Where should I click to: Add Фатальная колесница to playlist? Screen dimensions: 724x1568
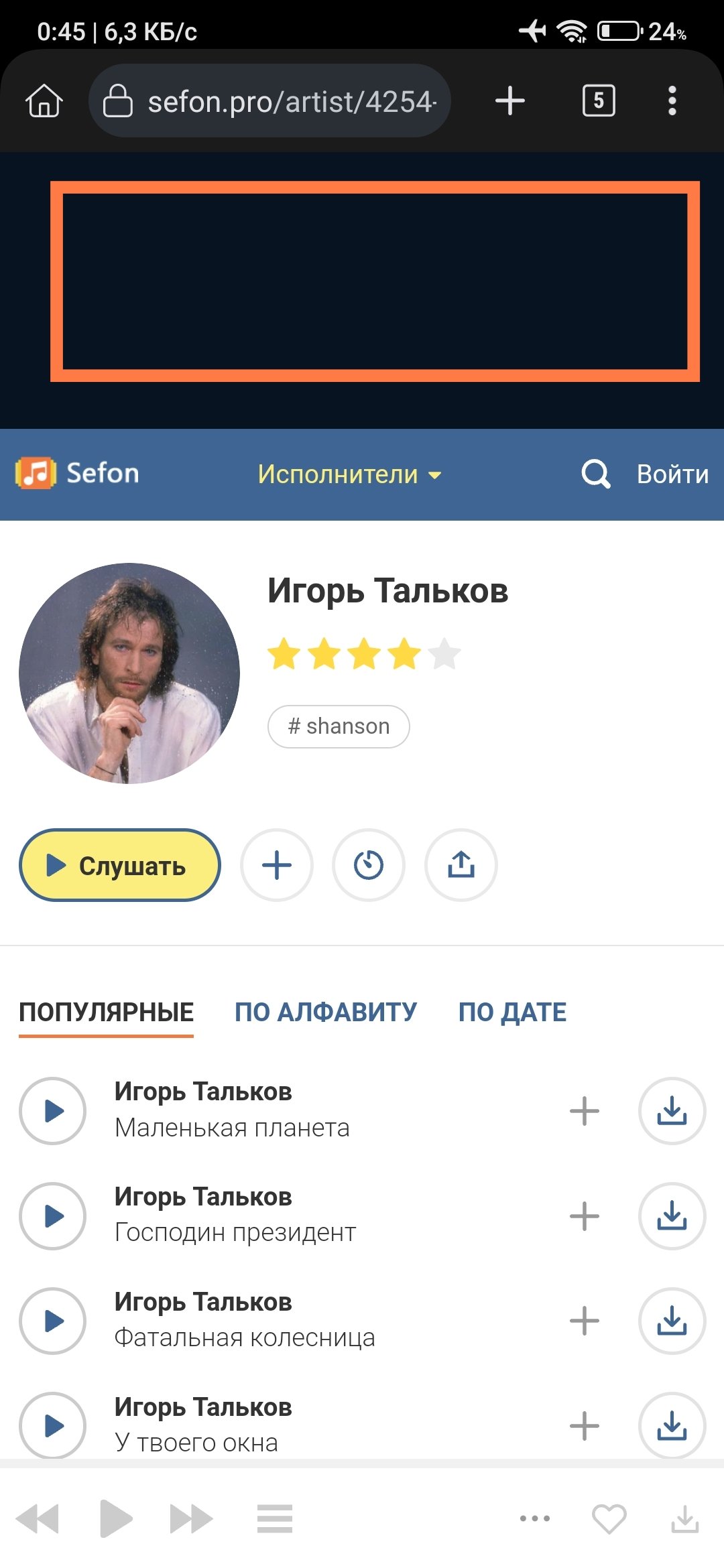[584, 1321]
